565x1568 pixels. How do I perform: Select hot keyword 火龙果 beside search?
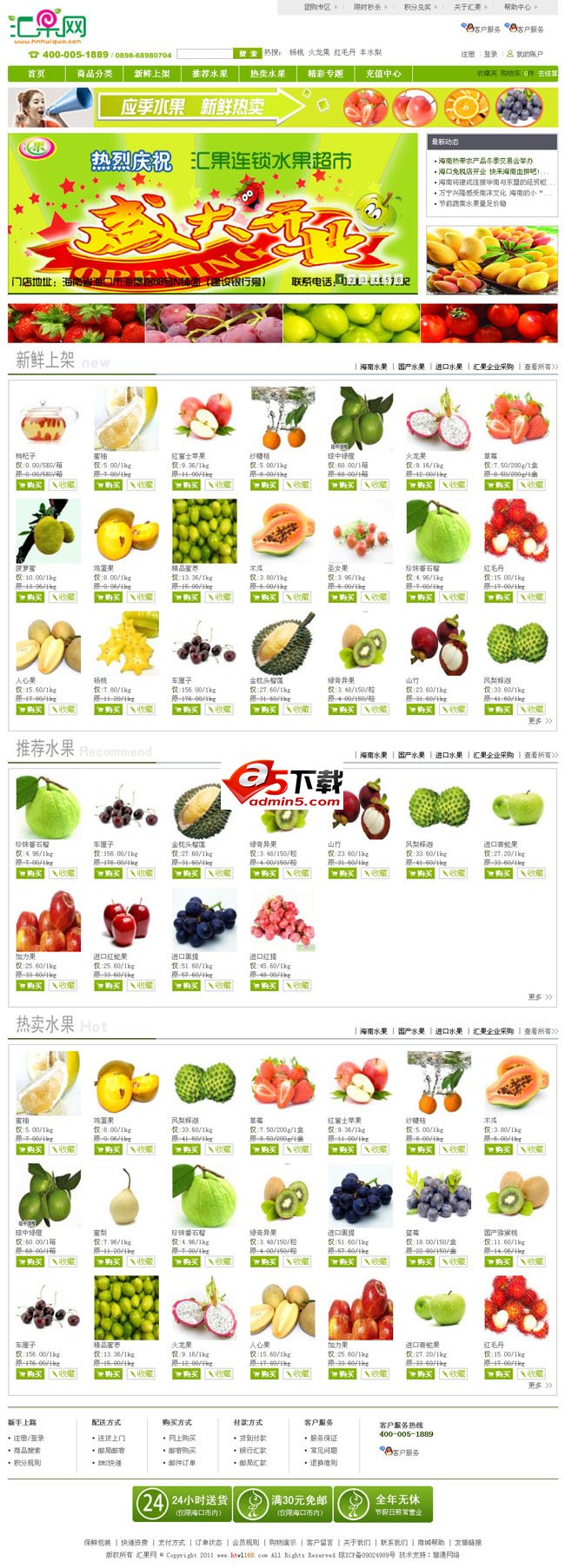click(318, 53)
